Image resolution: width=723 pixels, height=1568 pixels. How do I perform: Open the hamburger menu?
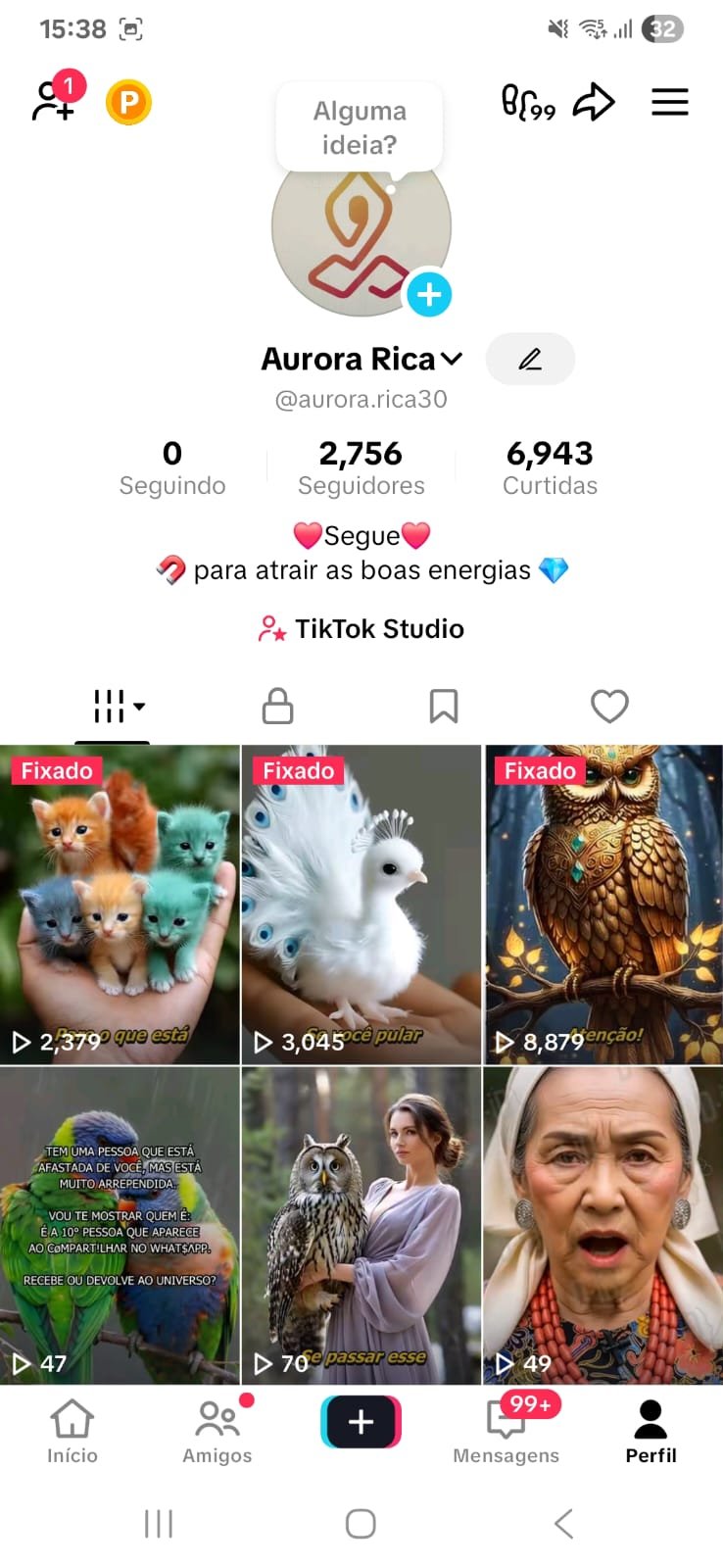pos(670,102)
